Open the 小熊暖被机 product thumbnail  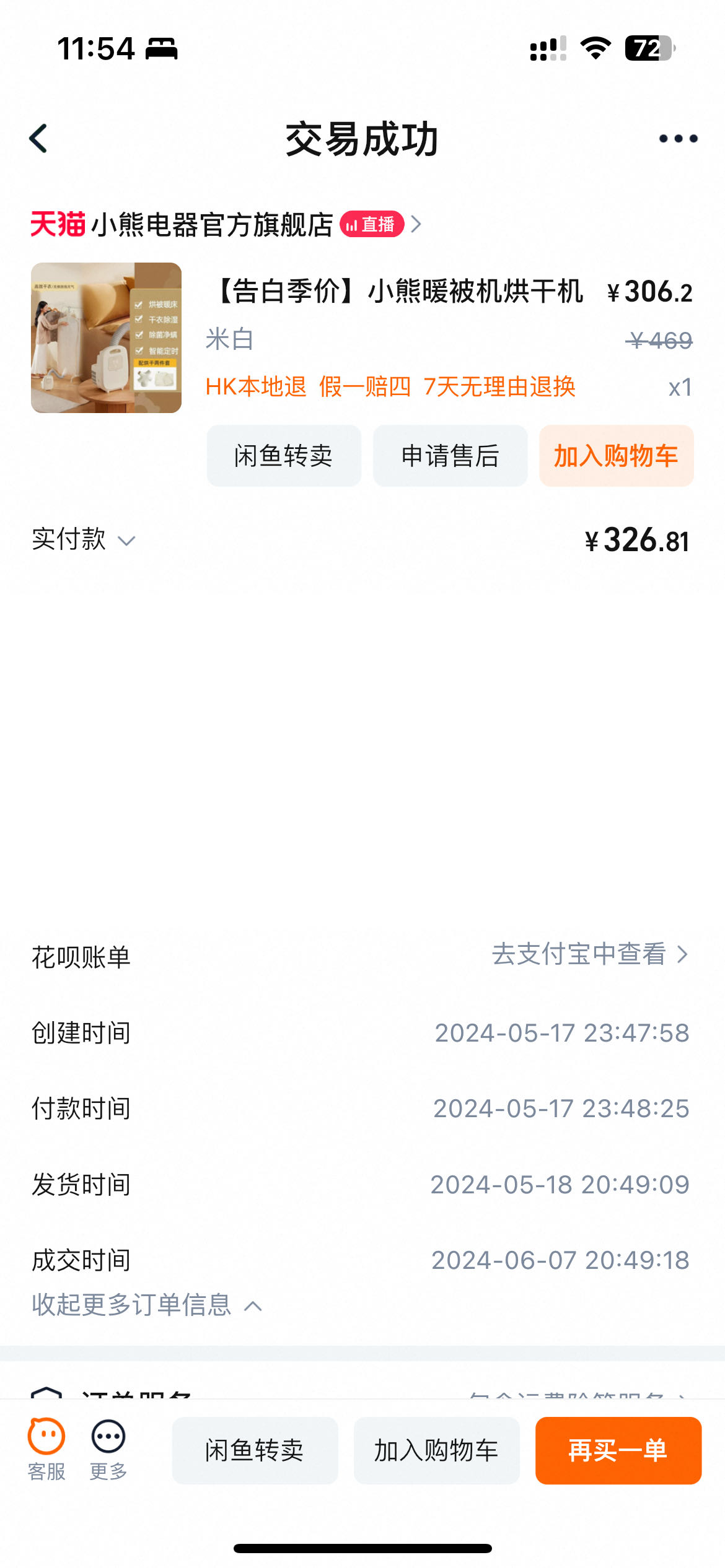(x=106, y=338)
